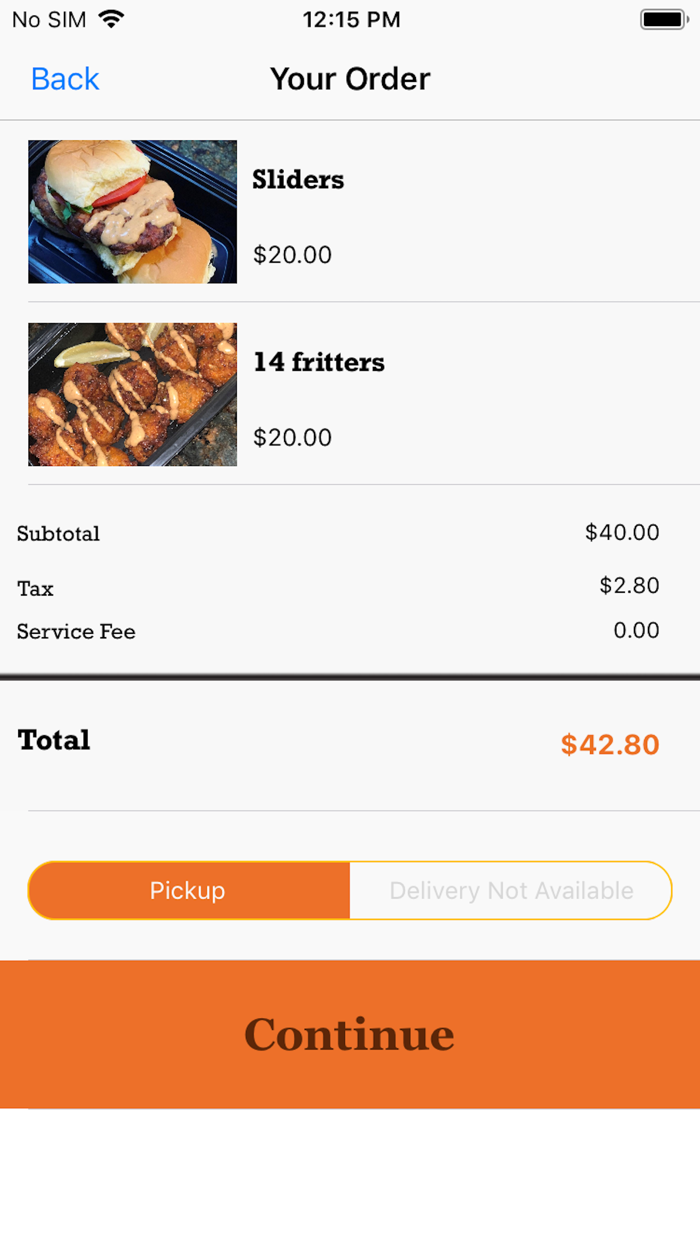The image size is (700, 1244).
Task: Continue to checkout
Action: 350,1034
